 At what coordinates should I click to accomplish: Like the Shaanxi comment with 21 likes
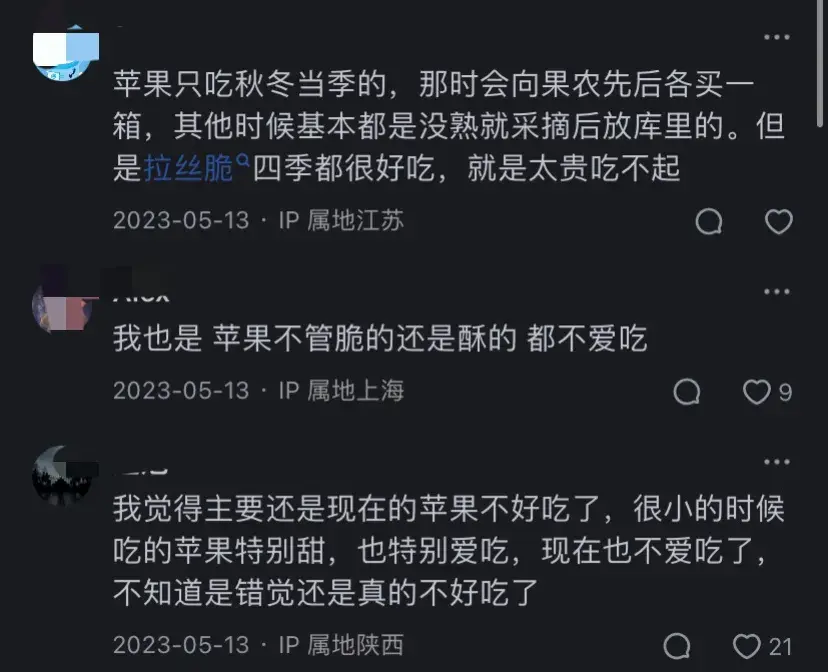point(747,645)
